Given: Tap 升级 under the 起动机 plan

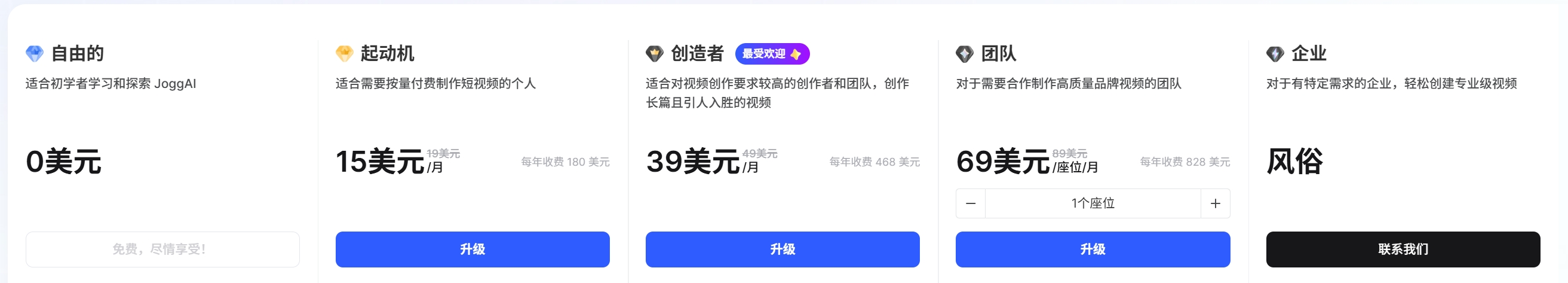Looking at the screenshot, I should [472, 249].
